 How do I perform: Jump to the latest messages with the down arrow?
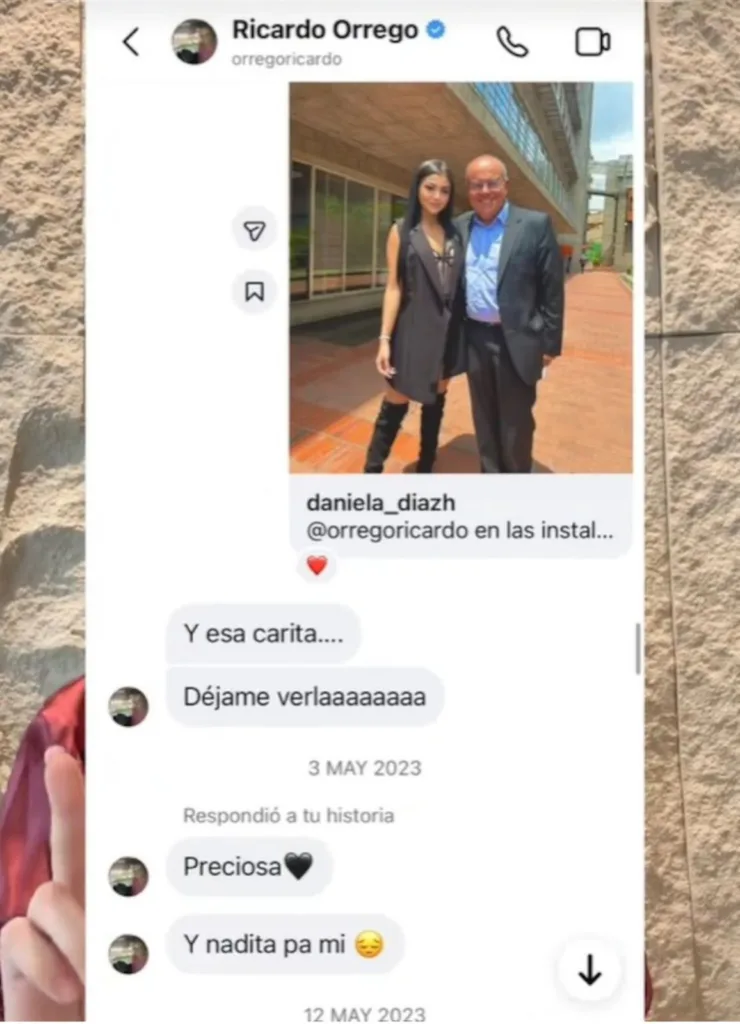590,970
